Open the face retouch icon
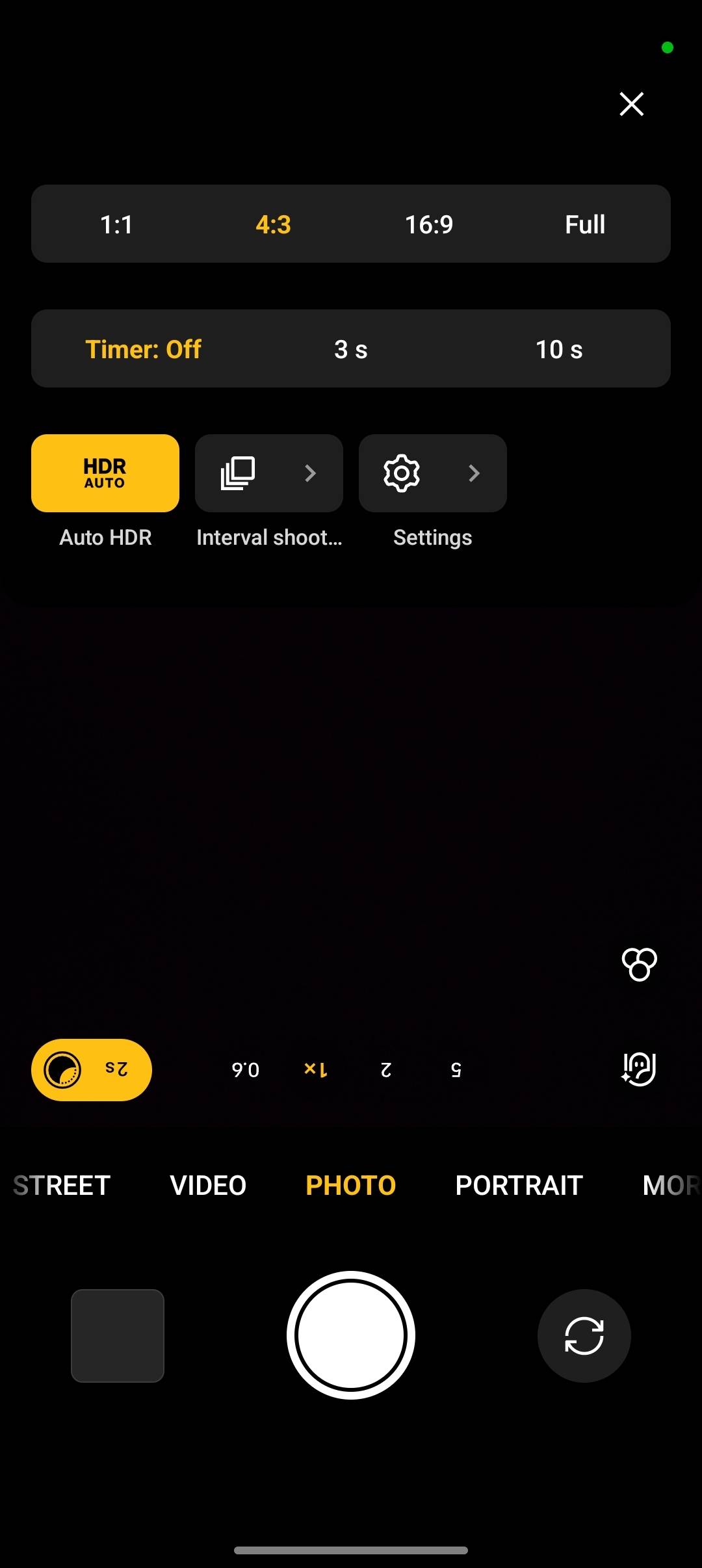 tap(639, 1069)
